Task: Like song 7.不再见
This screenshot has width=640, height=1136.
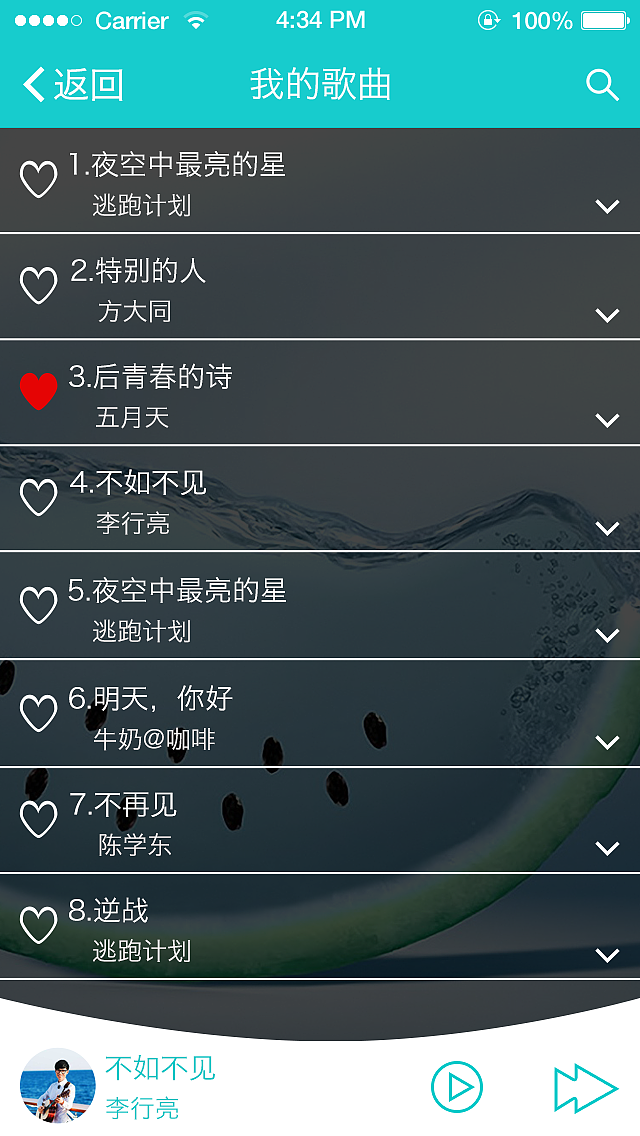Action: click(39, 820)
